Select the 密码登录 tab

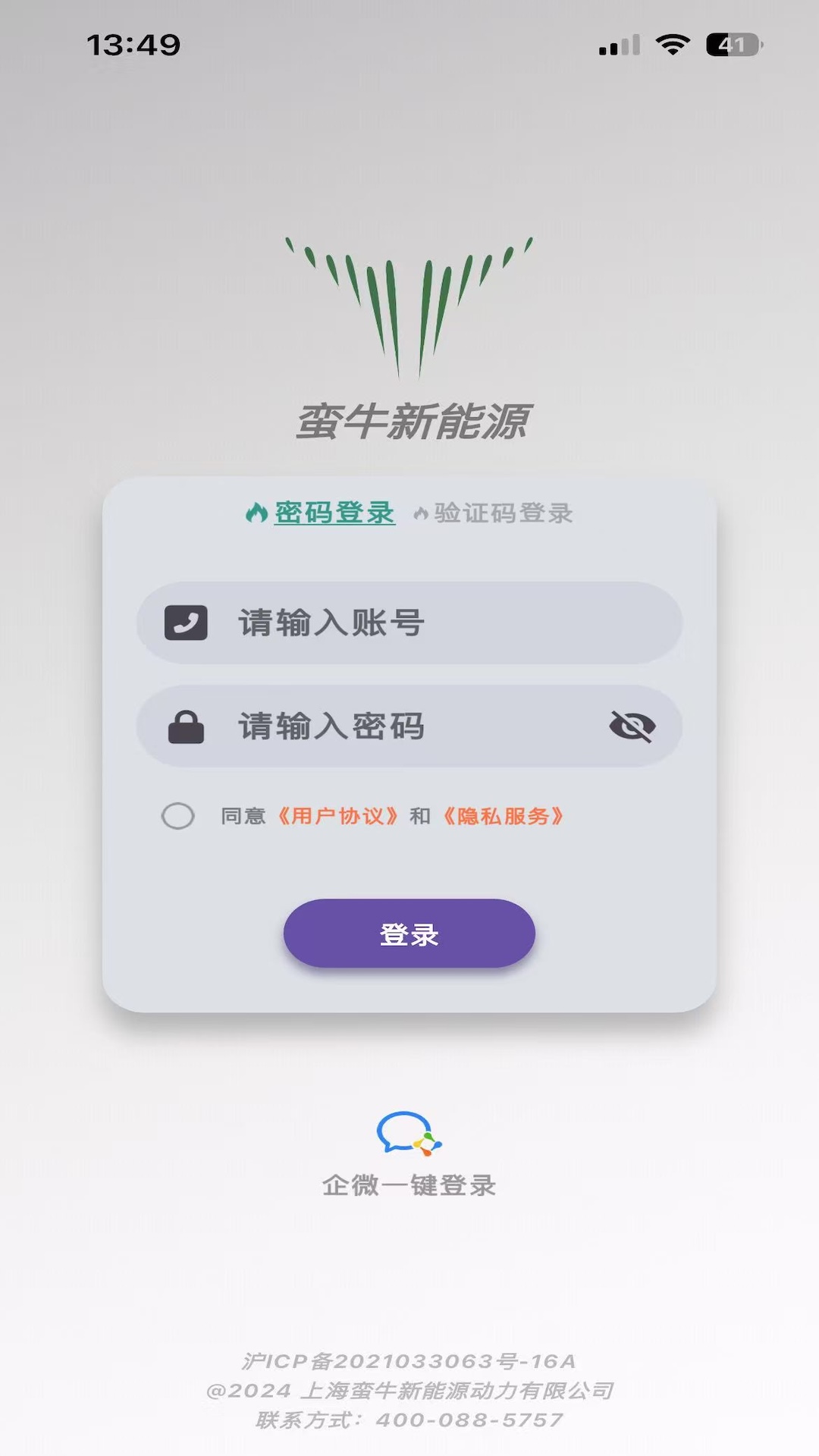(334, 513)
